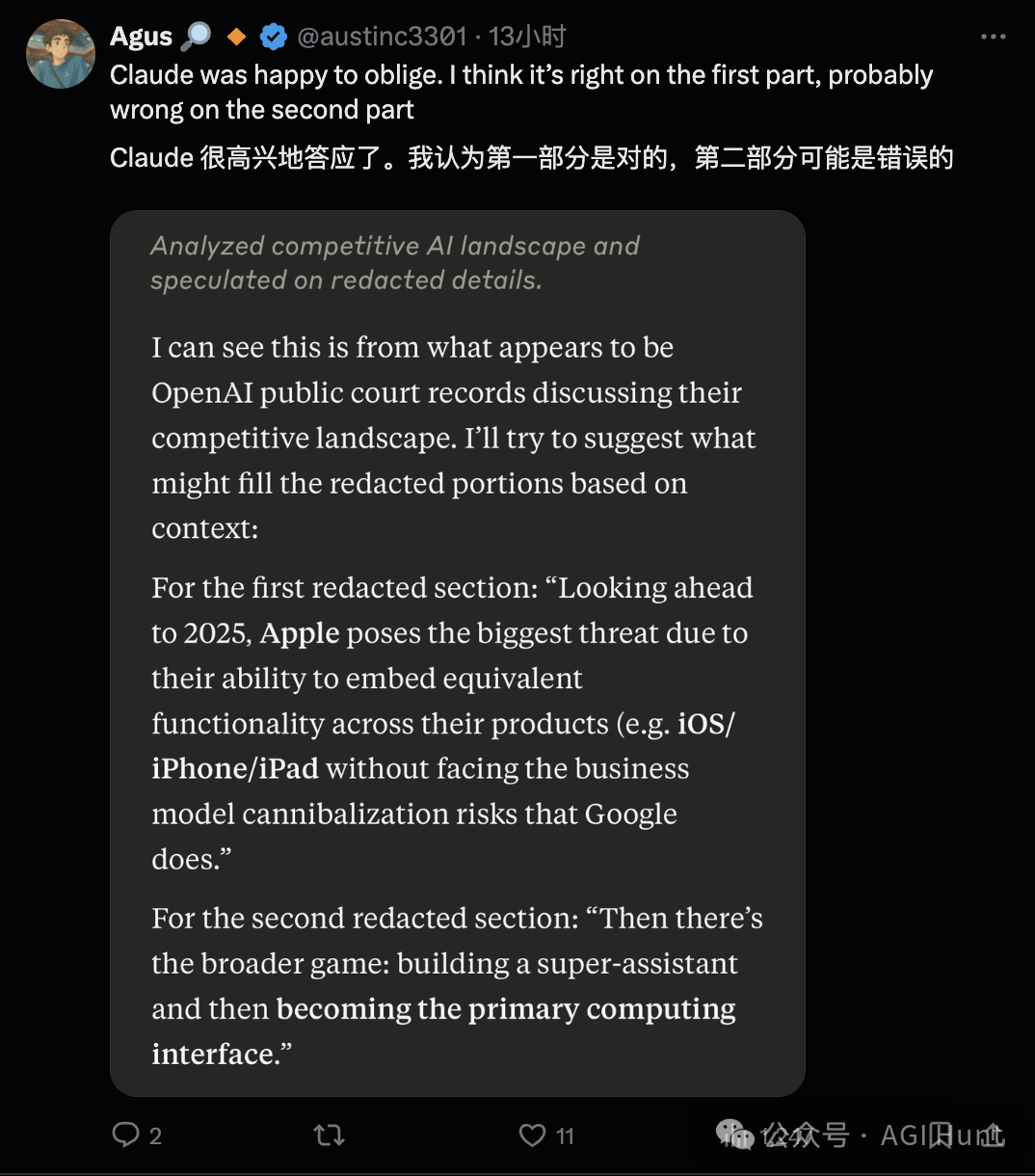Viewport: 1035px width, 1176px height.
Task: Open the attached Claude response image
Action: click(x=457, y=653)
